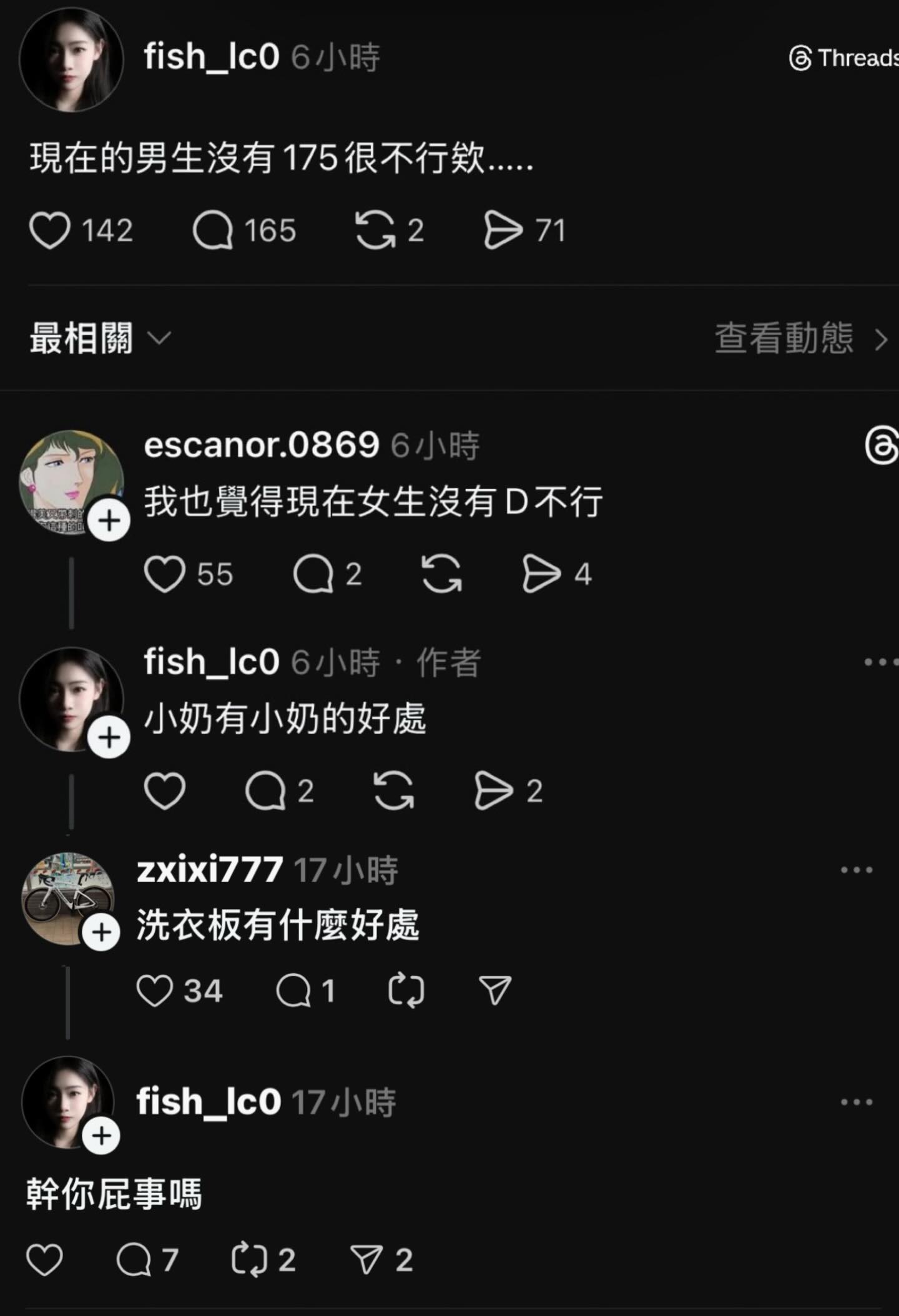This screenshot has width=899, height=1316.
Task: Open the 165 comments on the main post
Action: (213, 230)
